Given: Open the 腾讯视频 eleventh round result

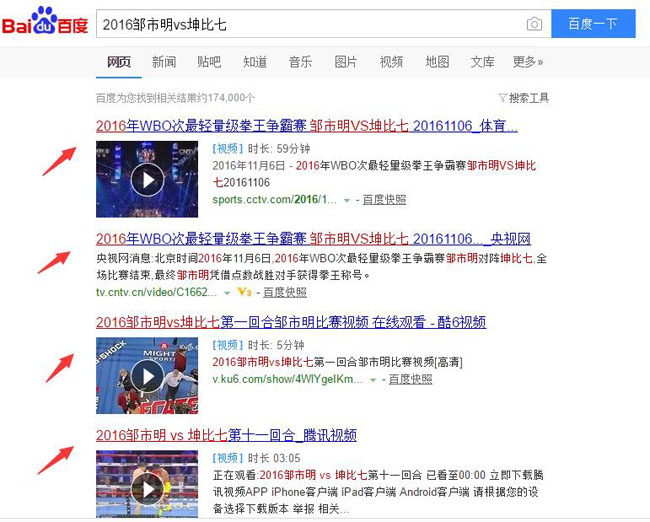Looking at the screenshot, I should tap(226, 435).
